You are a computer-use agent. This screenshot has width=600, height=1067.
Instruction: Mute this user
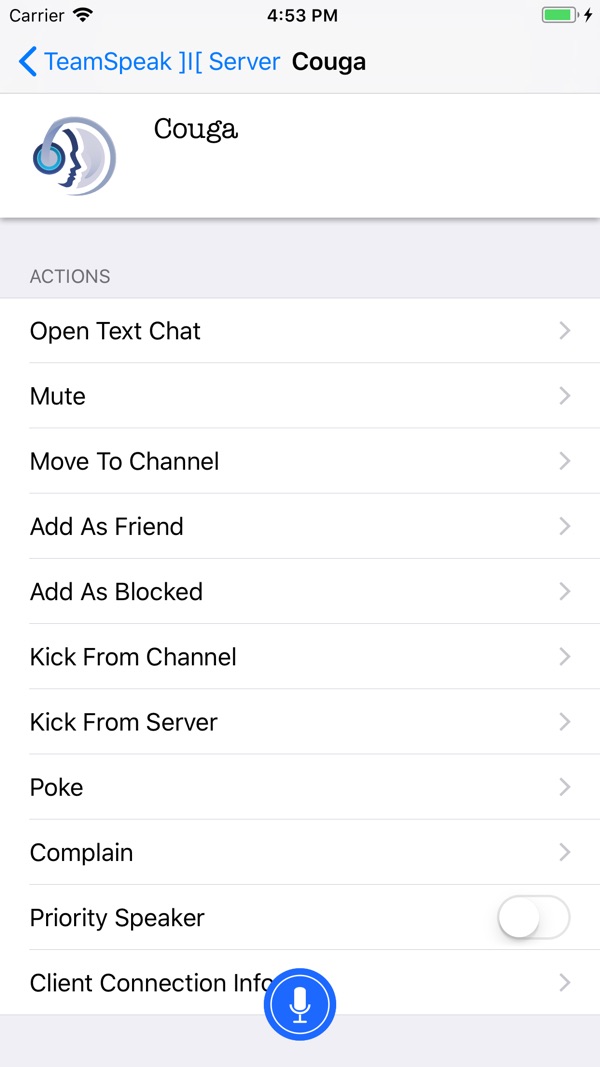coord(300,396)
